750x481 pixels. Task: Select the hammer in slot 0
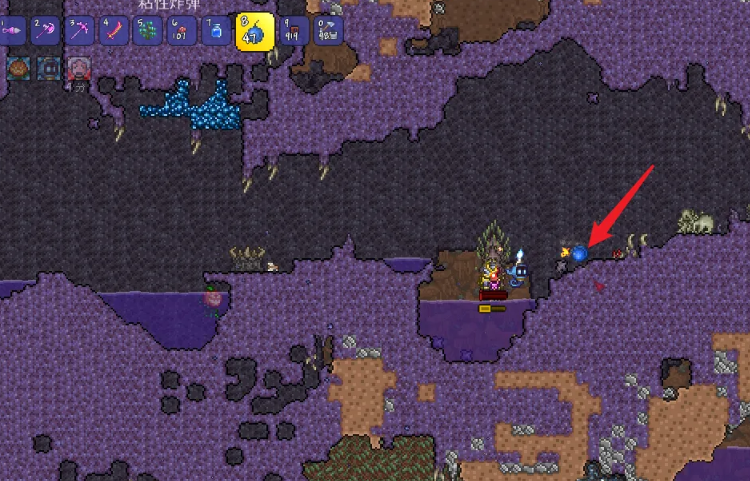click(x=327, y=30)
